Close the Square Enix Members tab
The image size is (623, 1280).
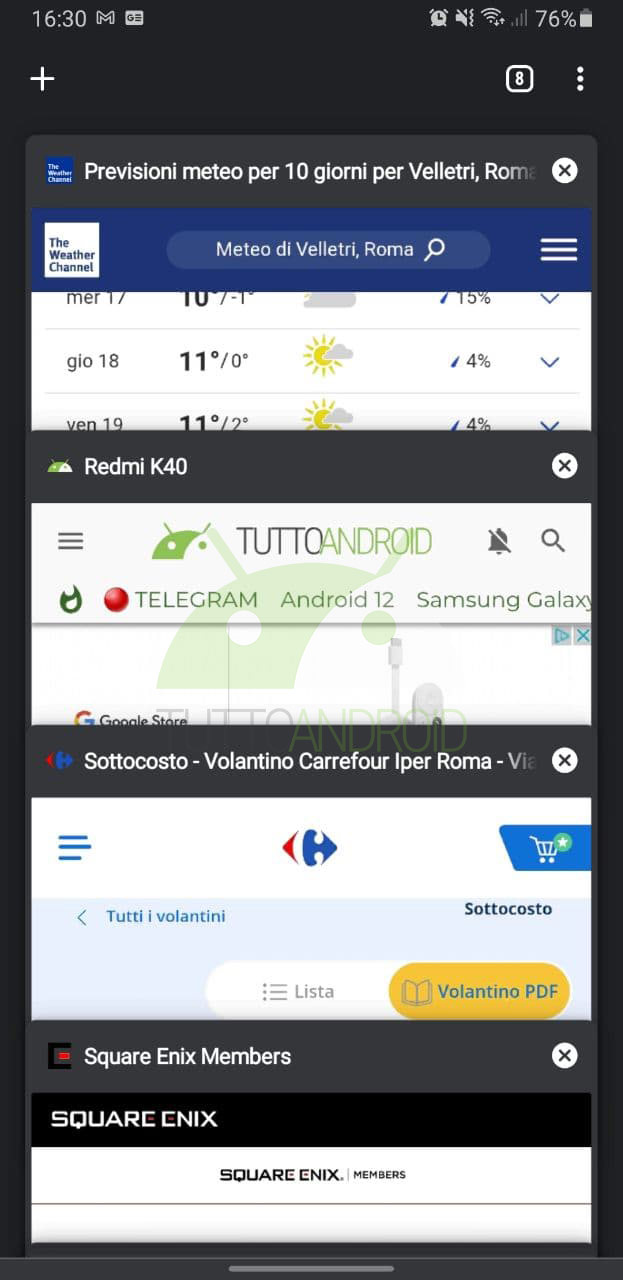[565, 1056]
